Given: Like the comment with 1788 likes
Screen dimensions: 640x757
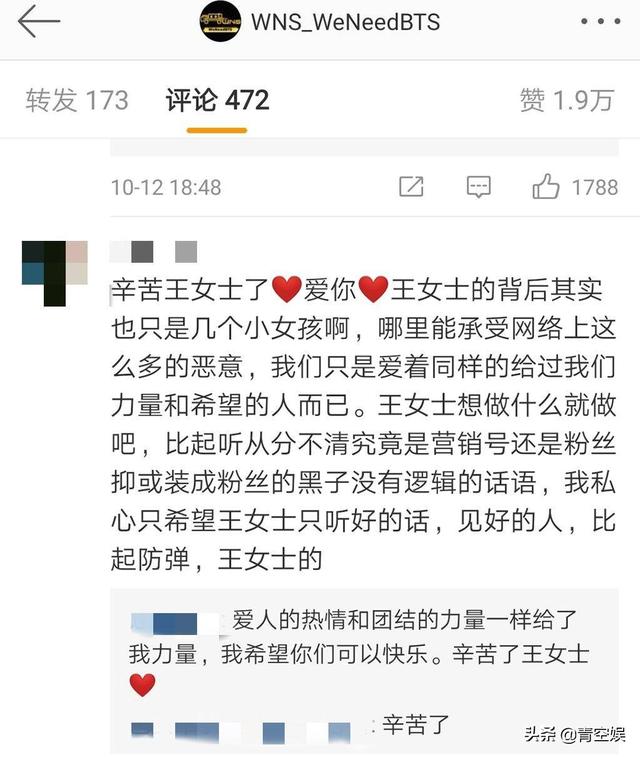Looking at the screenshot, I should pyautogui.click(x=547, y=186).
